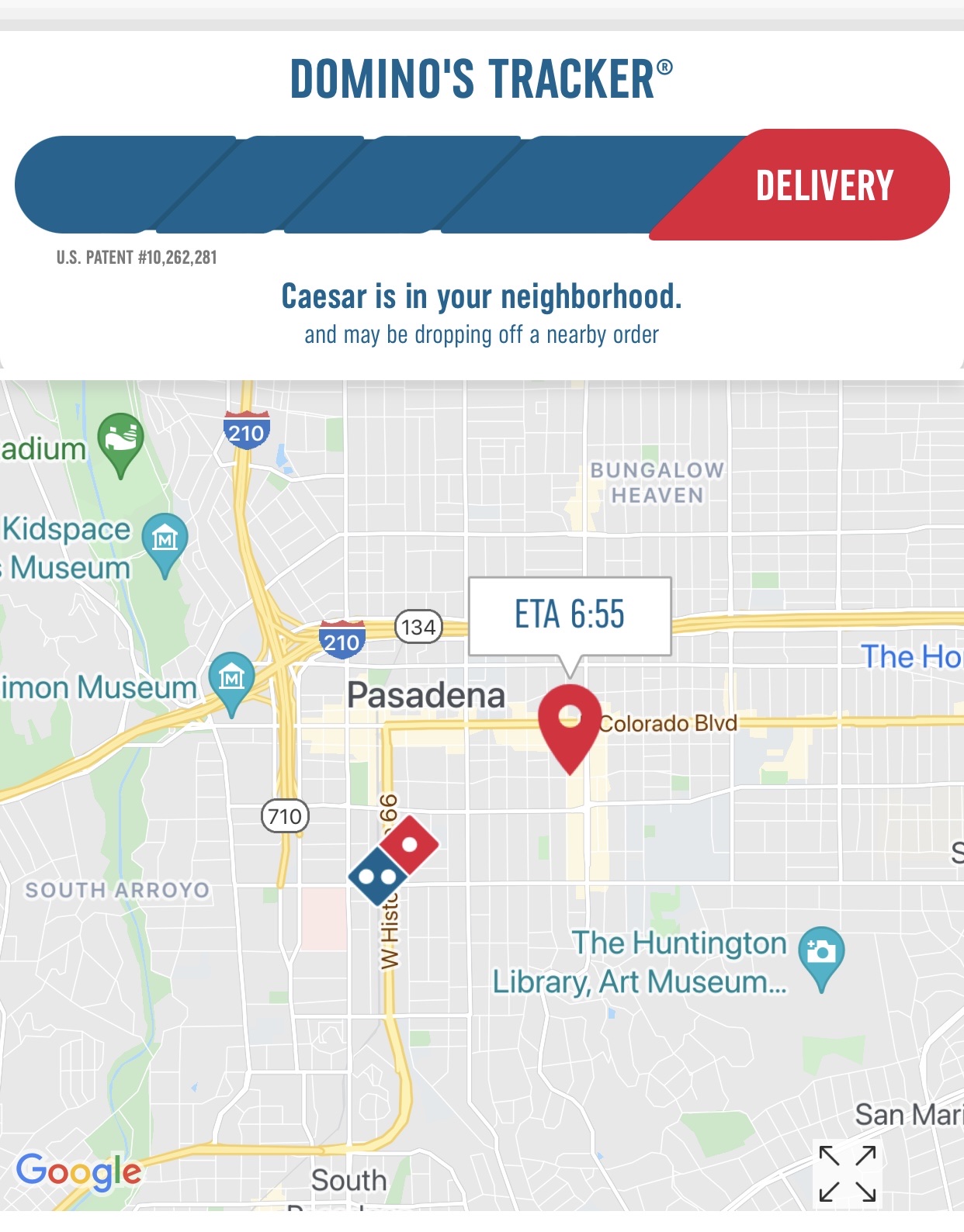Image resolution: width=964 pixels, height=1232 pixels.
Task: Open the Kidspace Museum map marker
Action: tap(165, 541)
